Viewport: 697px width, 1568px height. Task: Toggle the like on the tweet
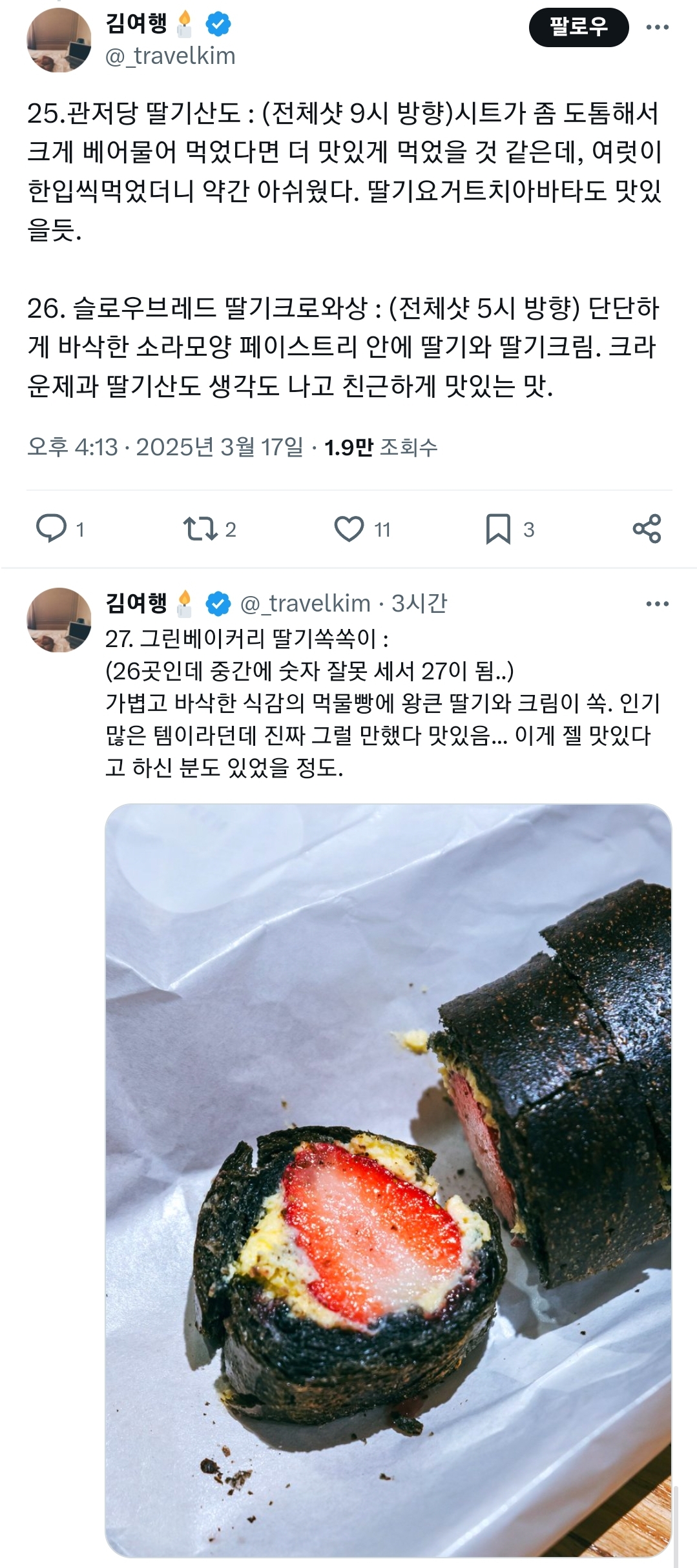coord(351,529)
